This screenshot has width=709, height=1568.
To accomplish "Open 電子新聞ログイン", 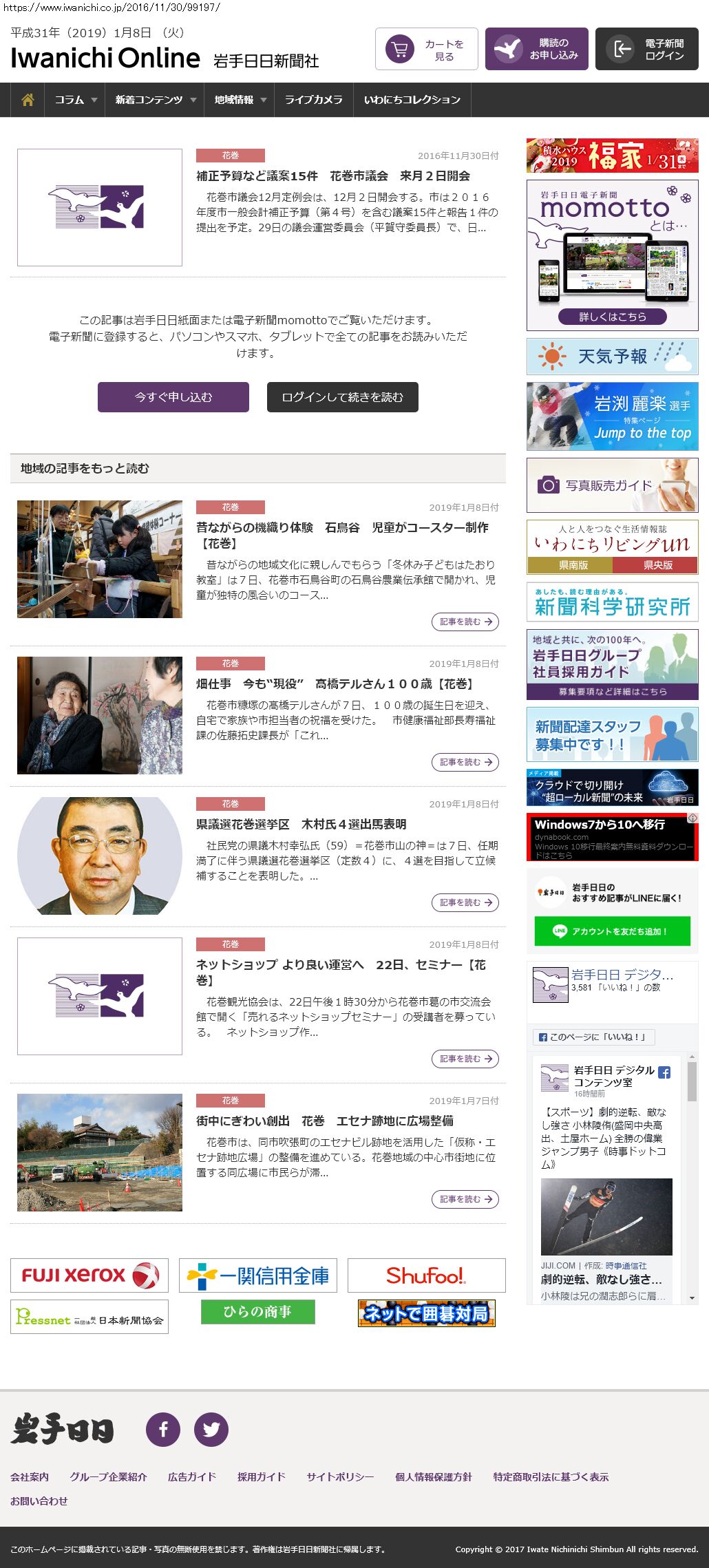I will coord(647,49).
